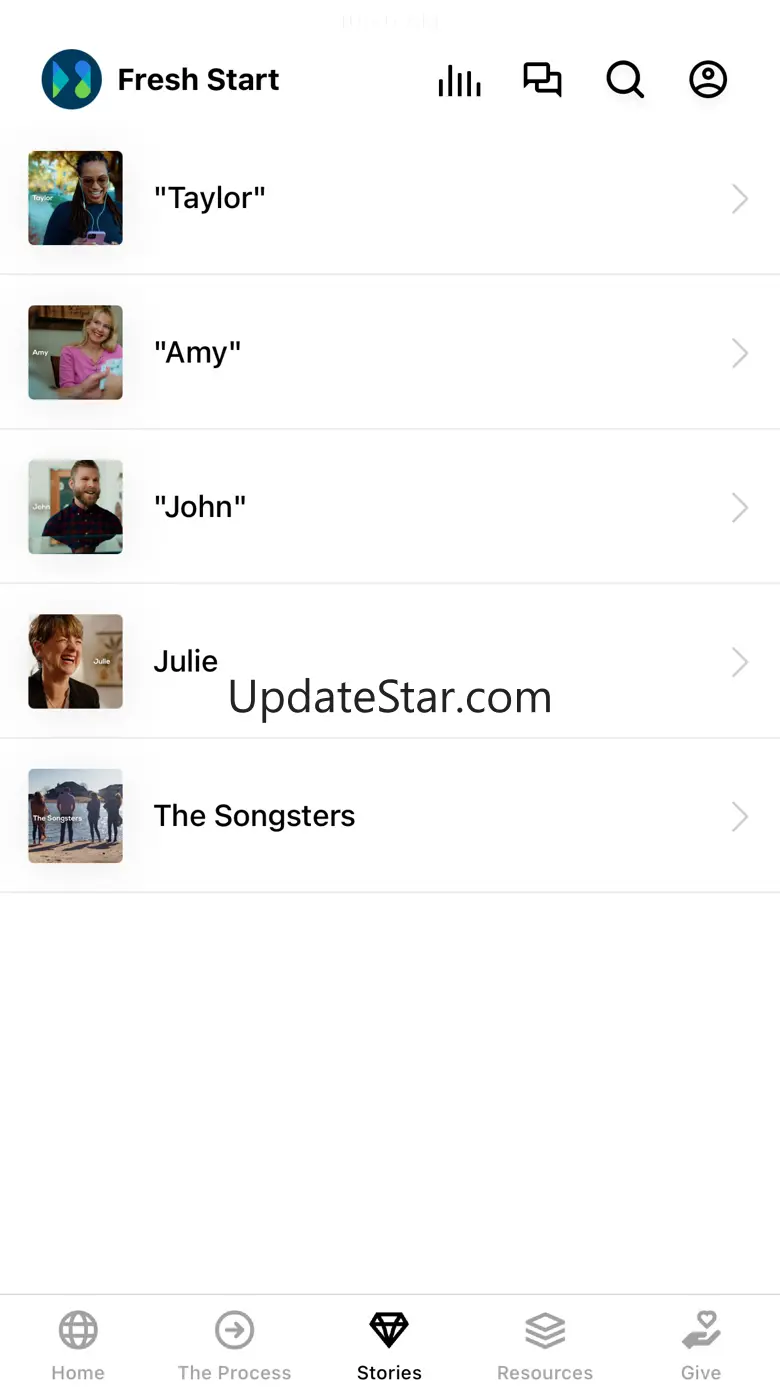The image size is (780, 1387).
Task: Select the Stories tab
Action: 389,1345
